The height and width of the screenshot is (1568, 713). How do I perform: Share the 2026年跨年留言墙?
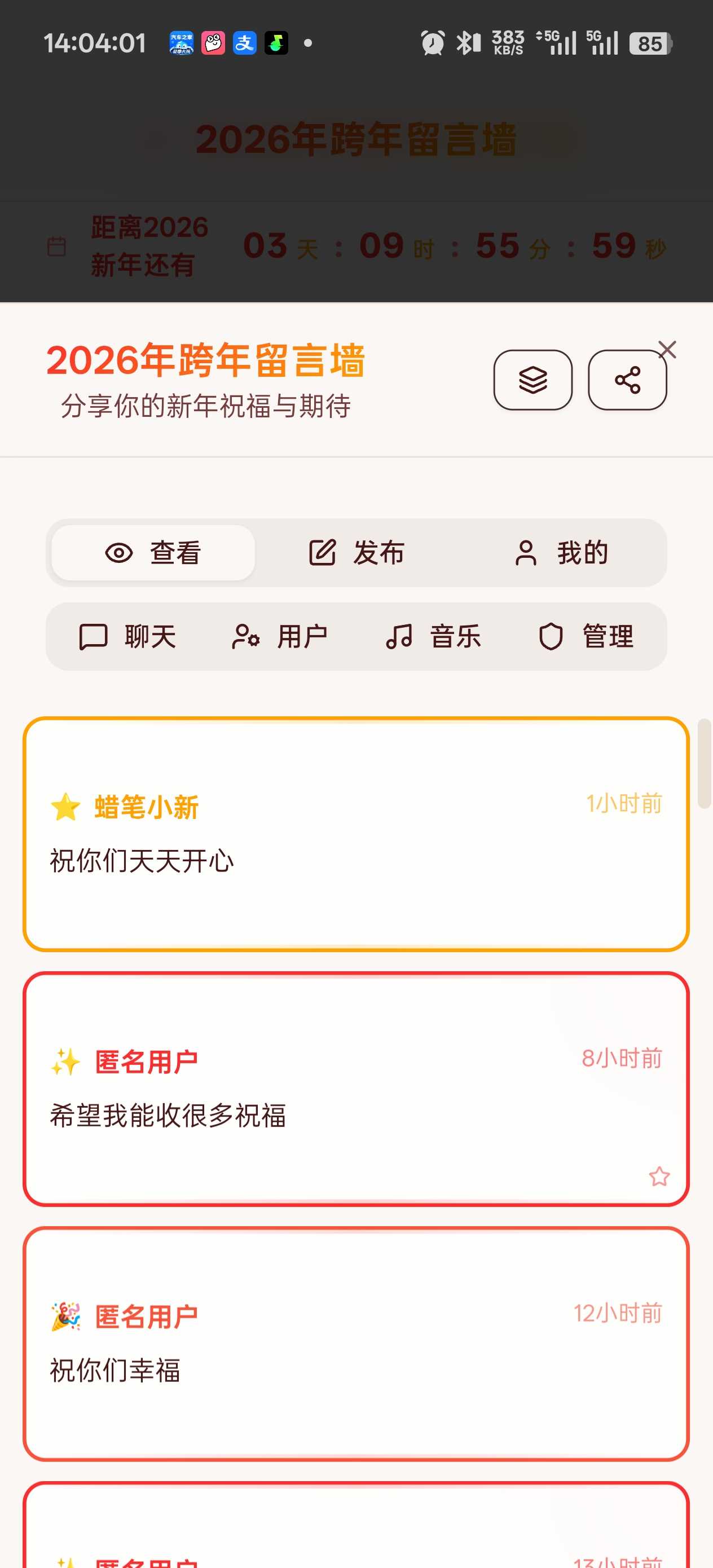(x=627, y=380)
